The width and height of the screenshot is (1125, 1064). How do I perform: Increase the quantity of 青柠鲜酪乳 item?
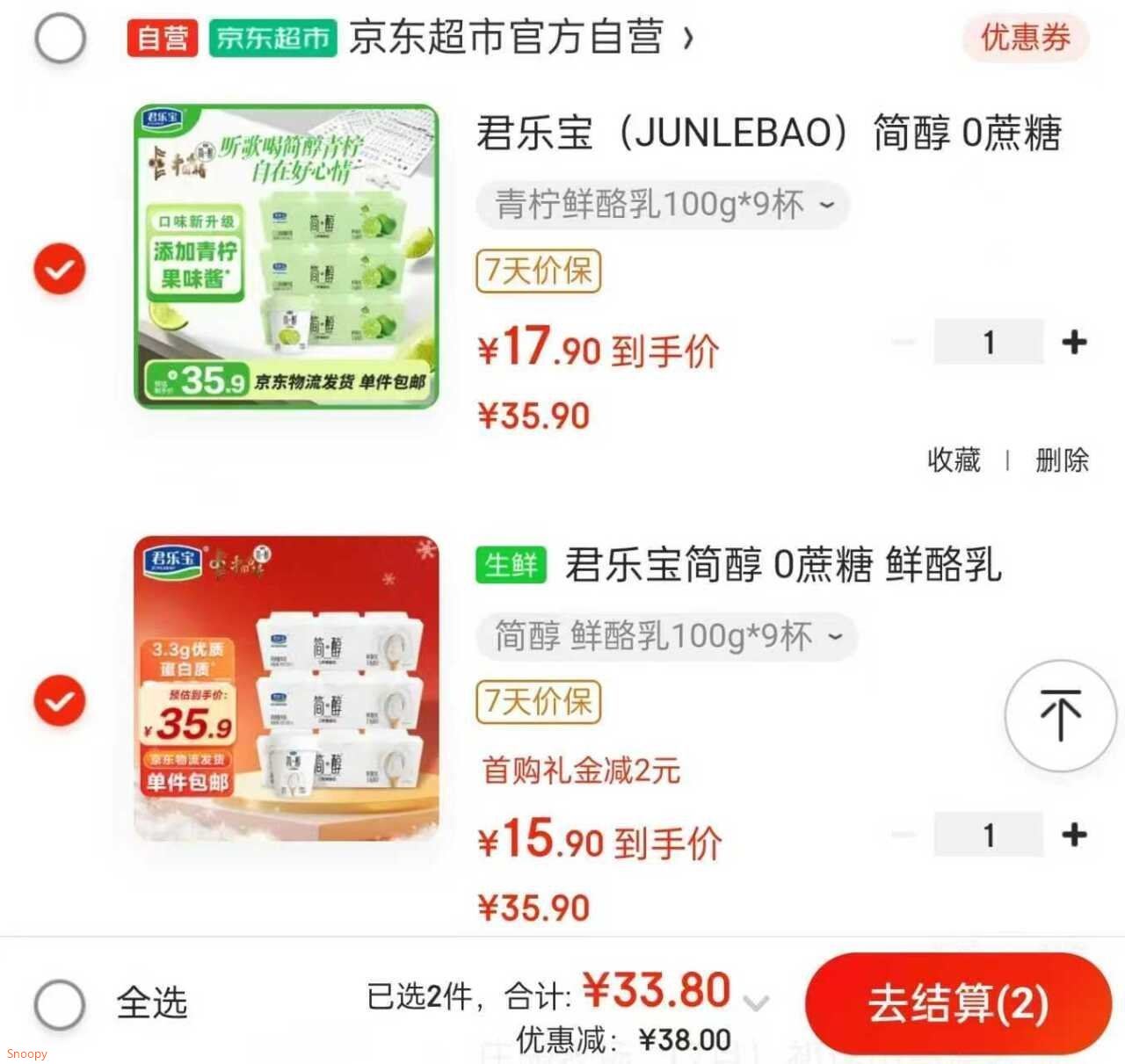[1074, 342]
